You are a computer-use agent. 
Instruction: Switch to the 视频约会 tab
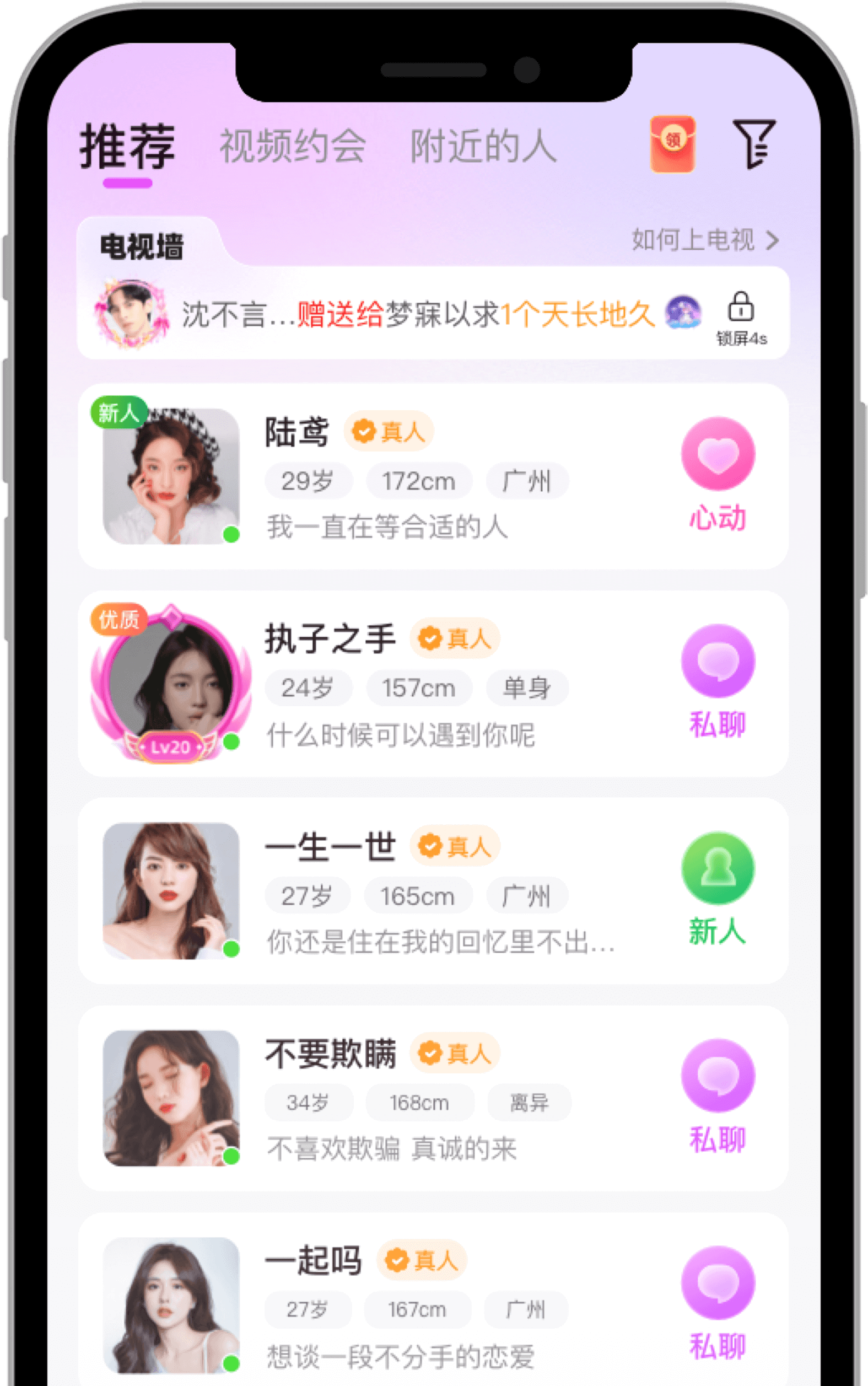292,147
